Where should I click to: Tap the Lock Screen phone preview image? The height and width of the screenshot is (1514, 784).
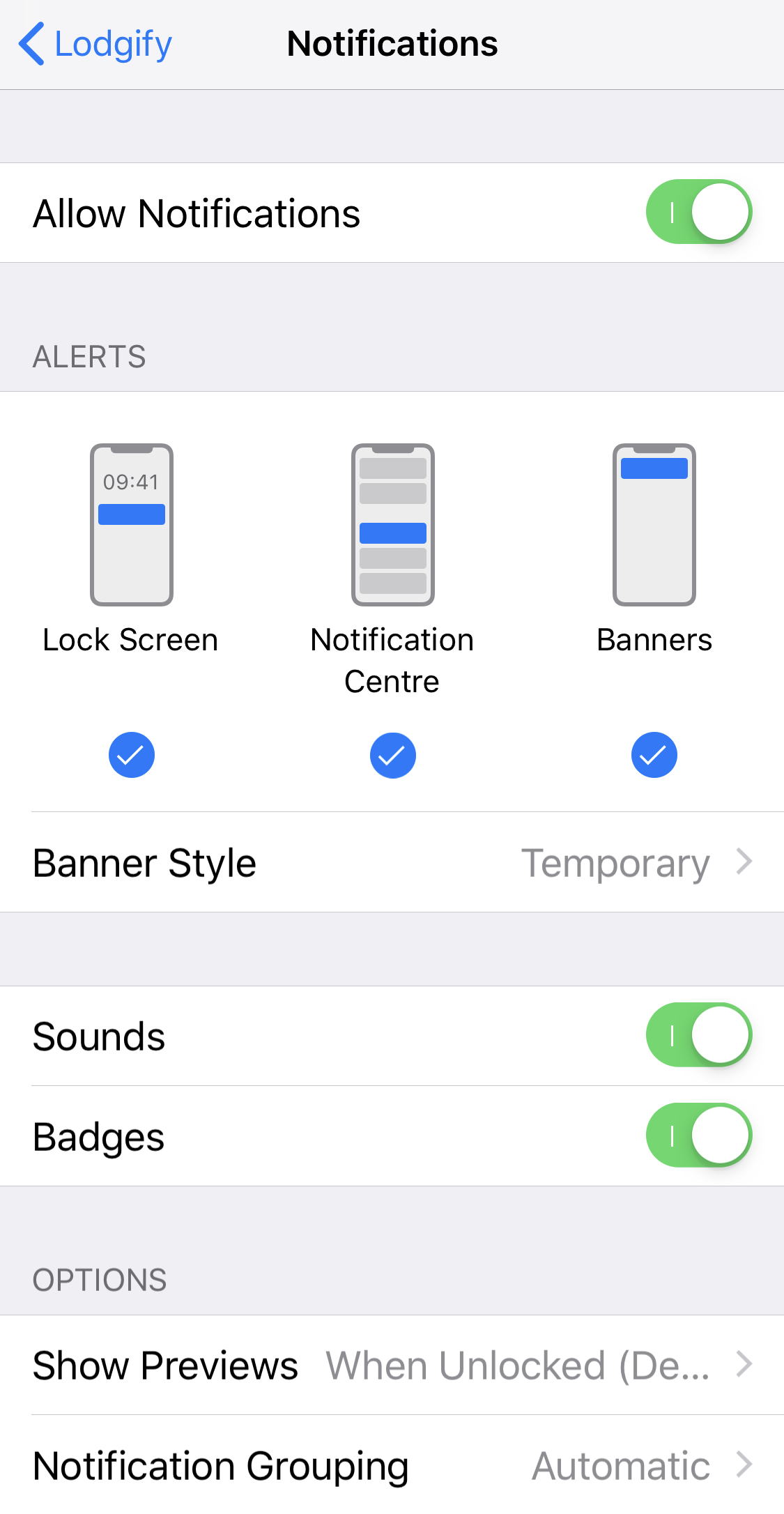(x=131, y=524)
